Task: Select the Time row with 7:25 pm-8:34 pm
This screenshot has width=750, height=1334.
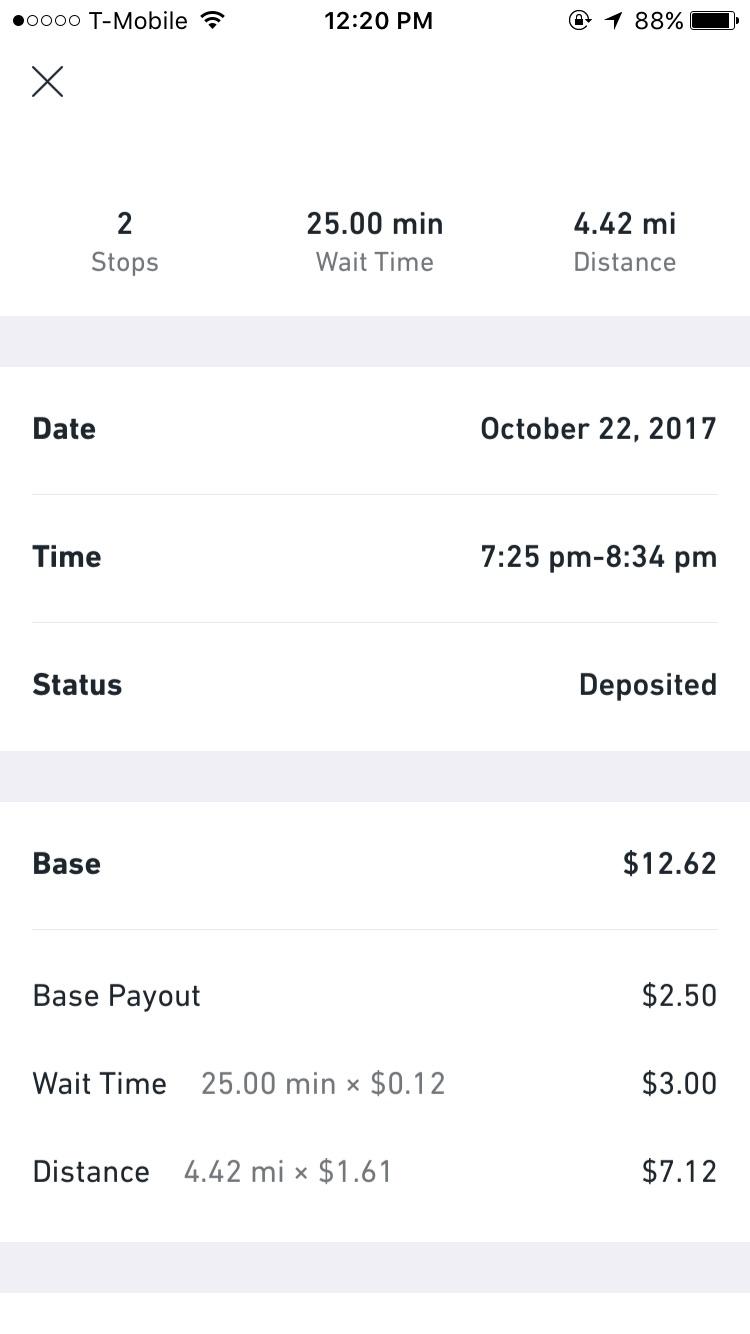Action: coord(375,556)
